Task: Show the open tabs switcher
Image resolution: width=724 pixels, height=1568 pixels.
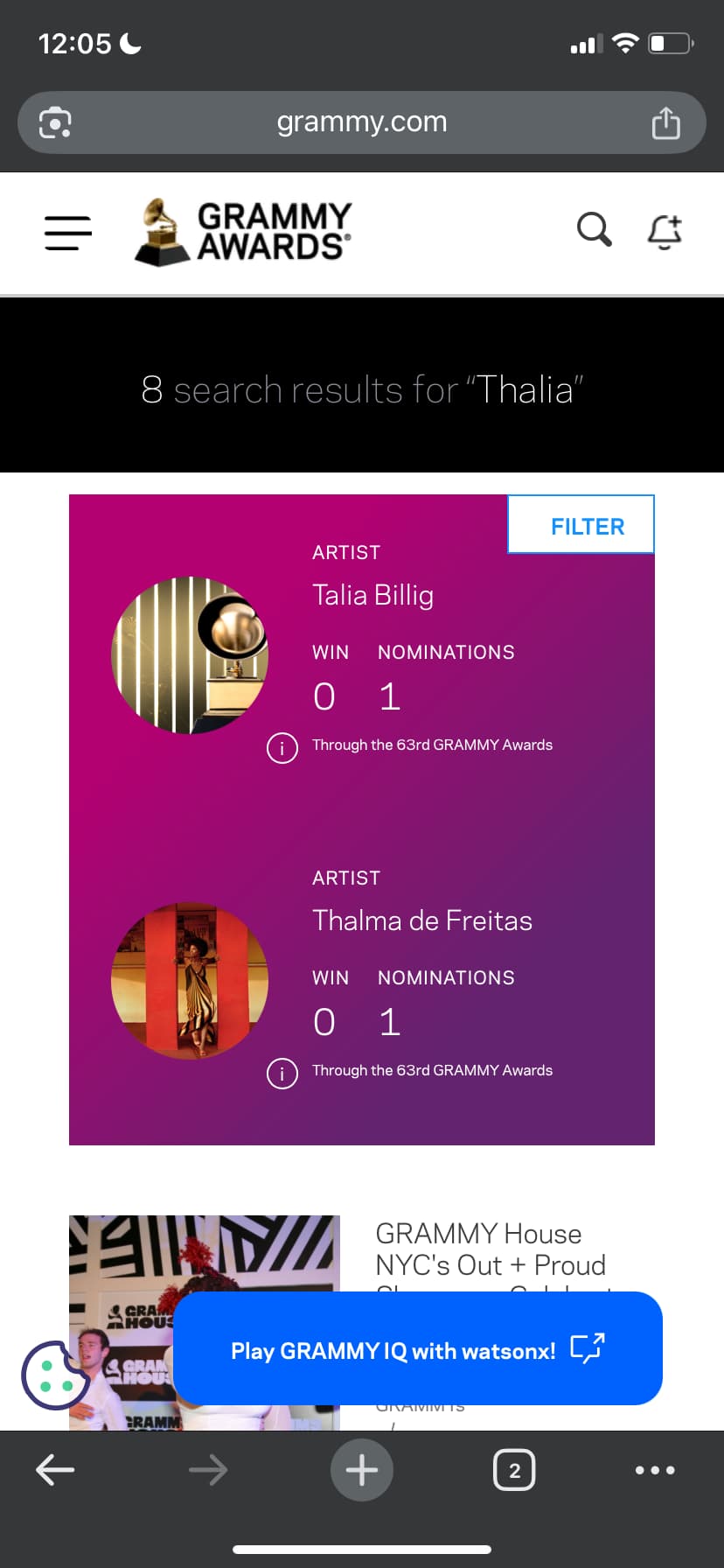Action: tap(514, 1470)
